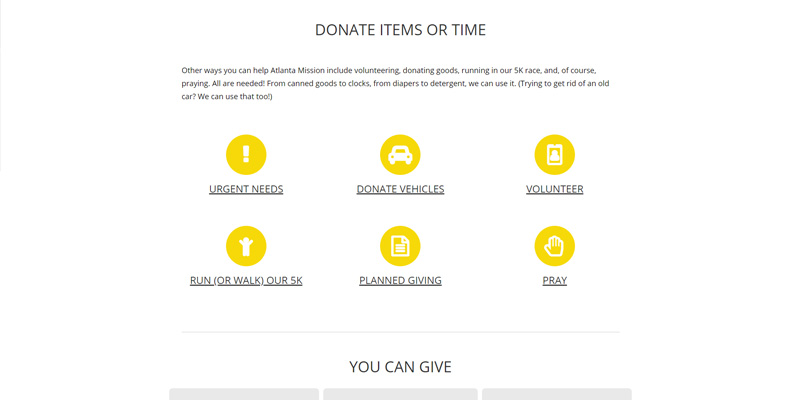Open the Volunteer link
800x400 pixels.
coord(554,189)
